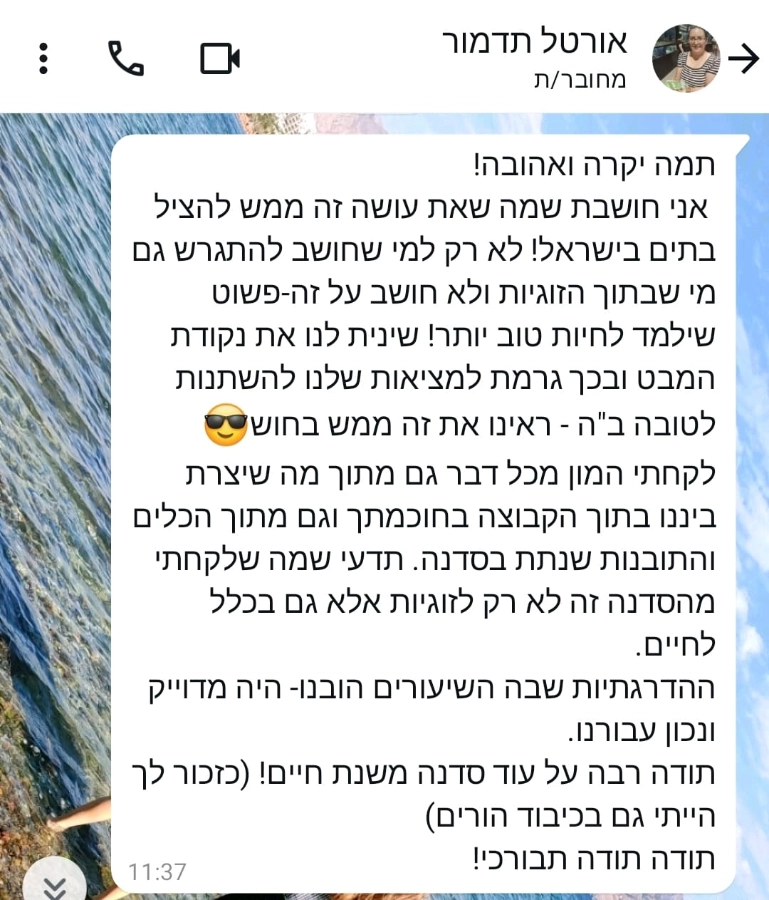Image resolution: width=769 pixels, height=900 pixels.
Task: Start a voice call with אורטל תדמור
Action: coord(126,59)
